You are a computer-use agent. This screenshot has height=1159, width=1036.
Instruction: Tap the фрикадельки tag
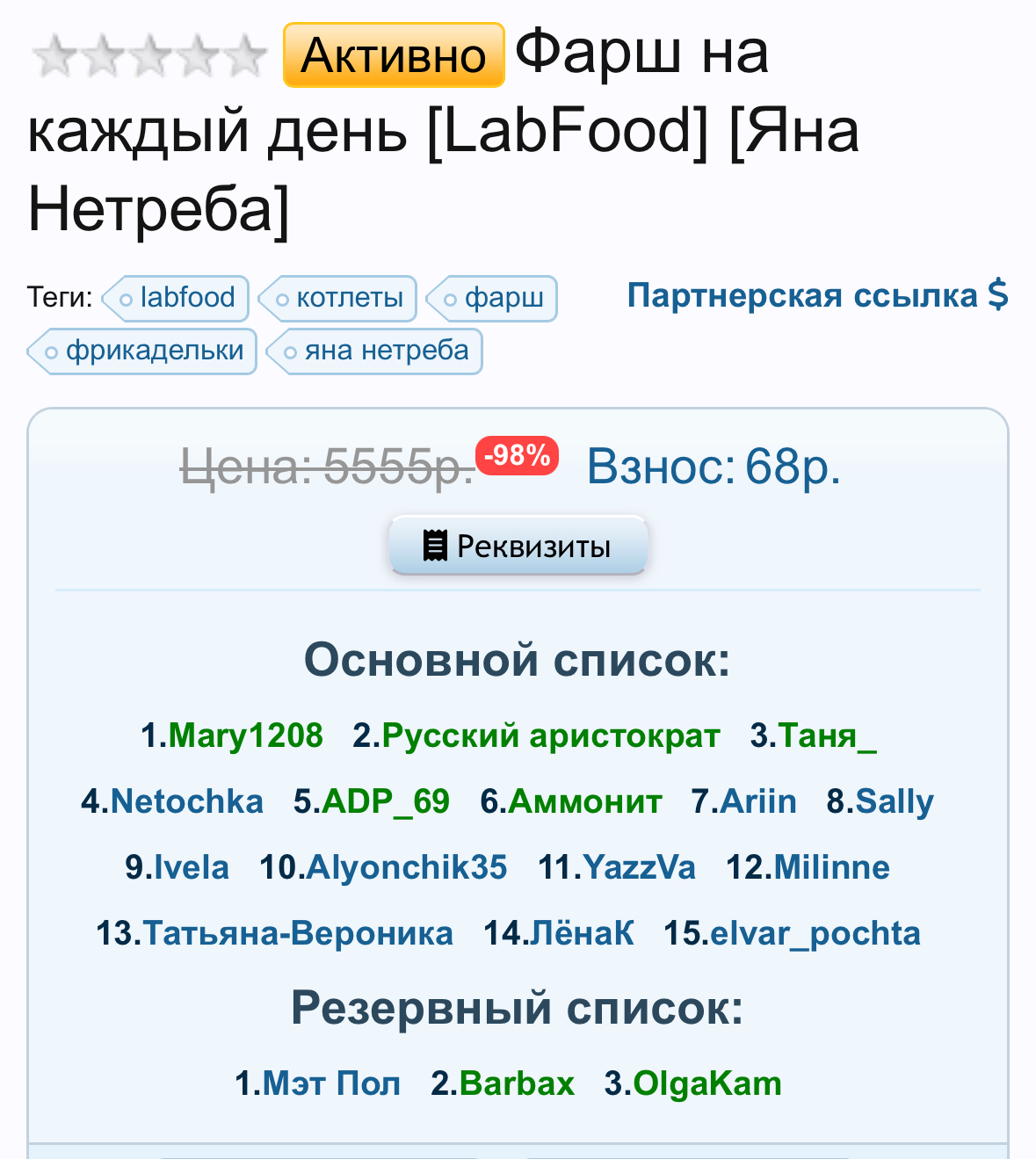[154, 351]
